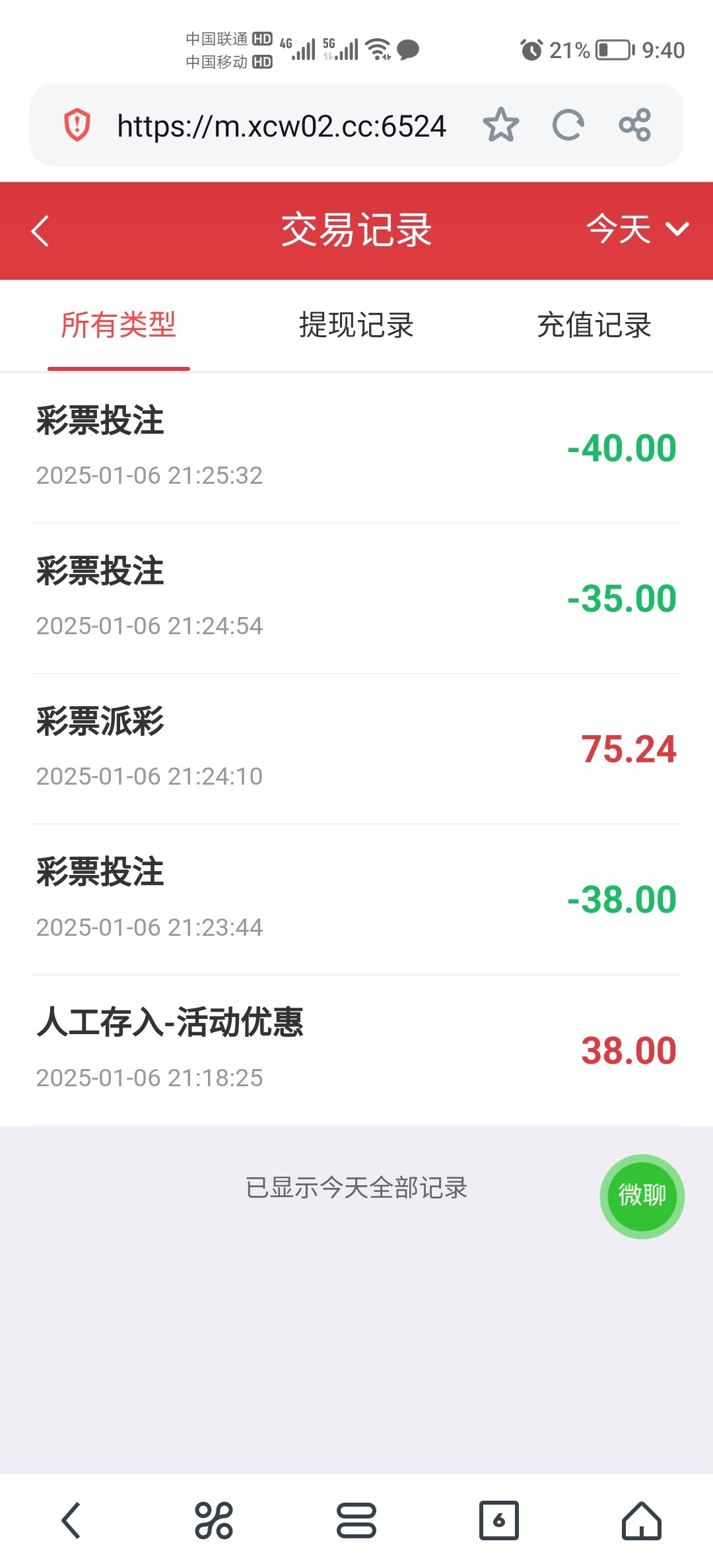Share this page from the address bar

pos(635,125)
